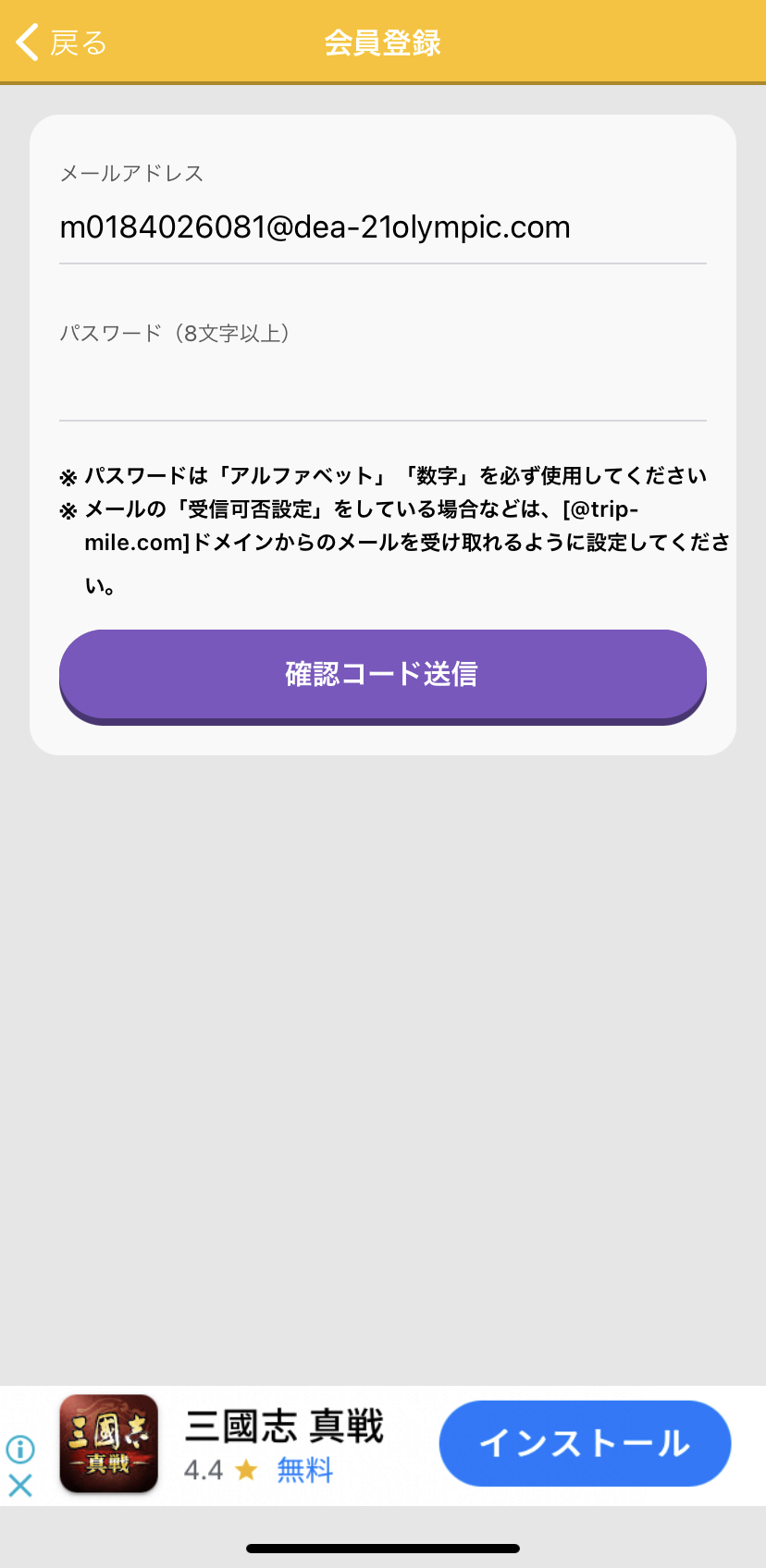Viewport: 766px width, 1568px height.
Task: Tap the 確認コード送信 button
Action: (x=382, y=674)
